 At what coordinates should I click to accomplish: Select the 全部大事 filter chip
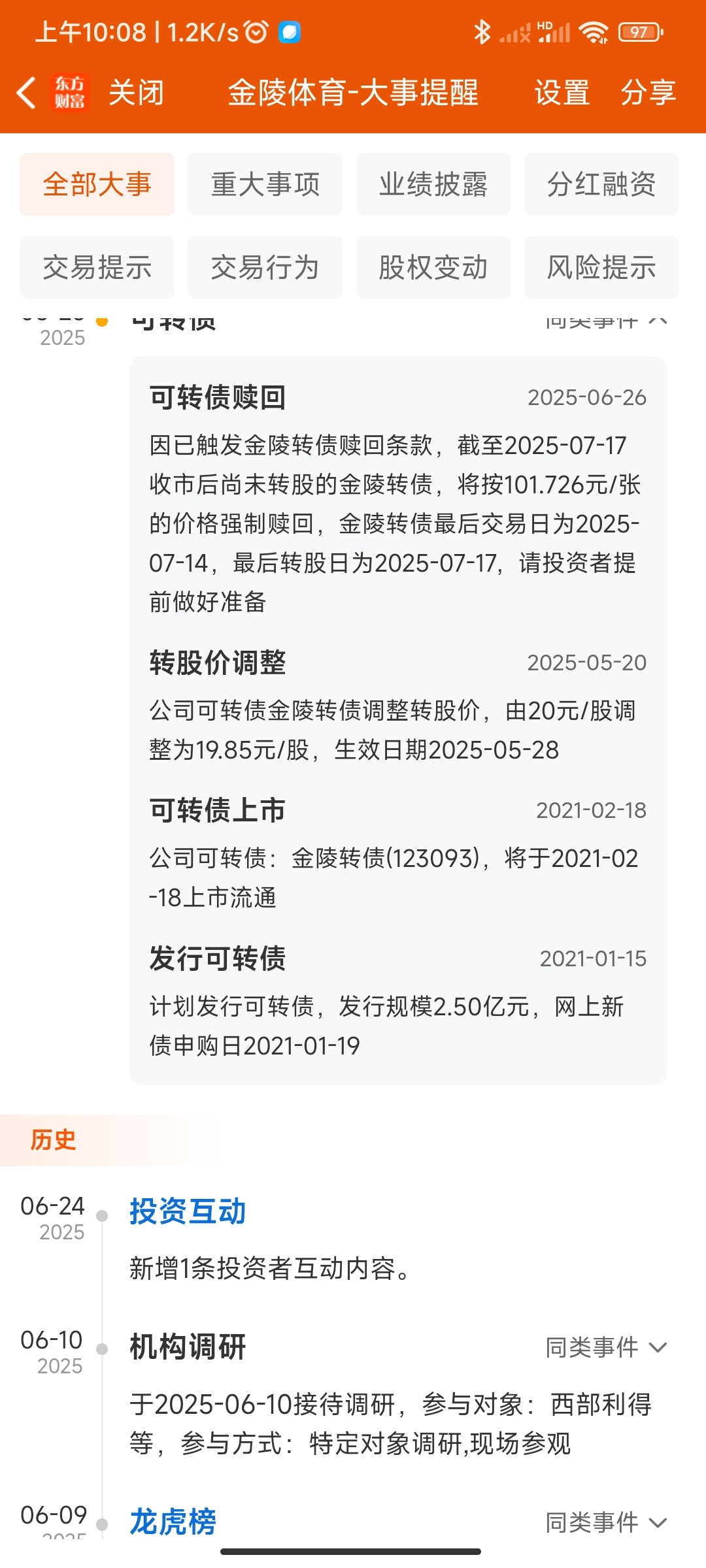point(97,184)
